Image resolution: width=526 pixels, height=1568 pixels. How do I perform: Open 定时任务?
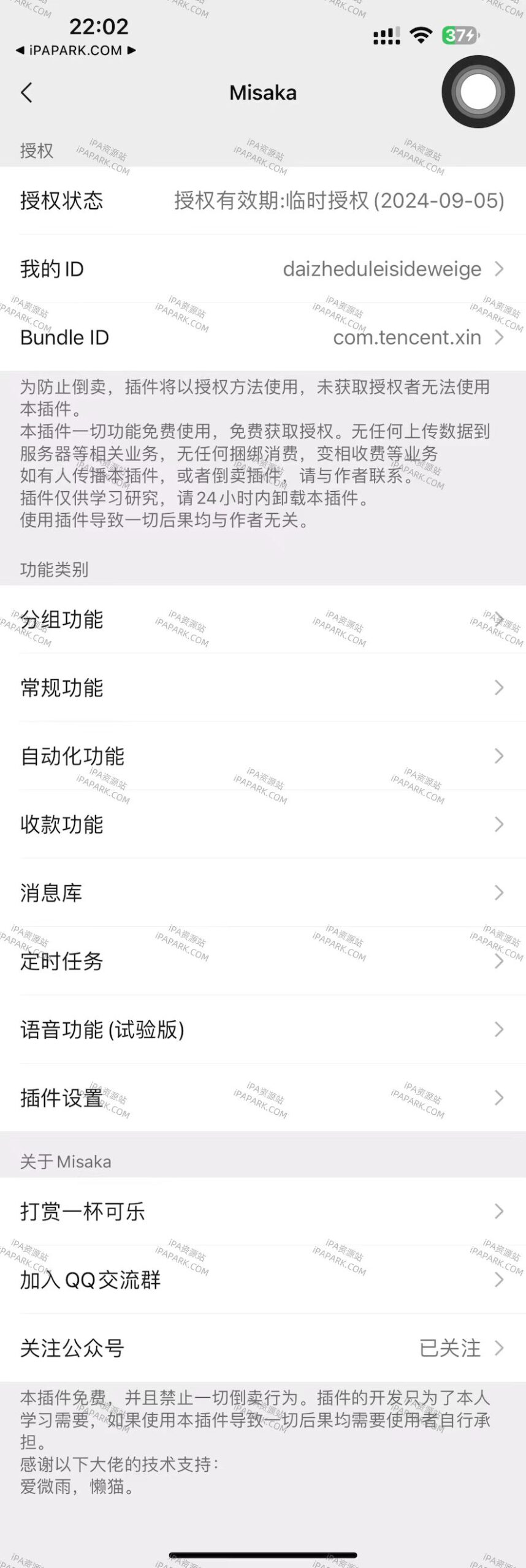[262, 961]
